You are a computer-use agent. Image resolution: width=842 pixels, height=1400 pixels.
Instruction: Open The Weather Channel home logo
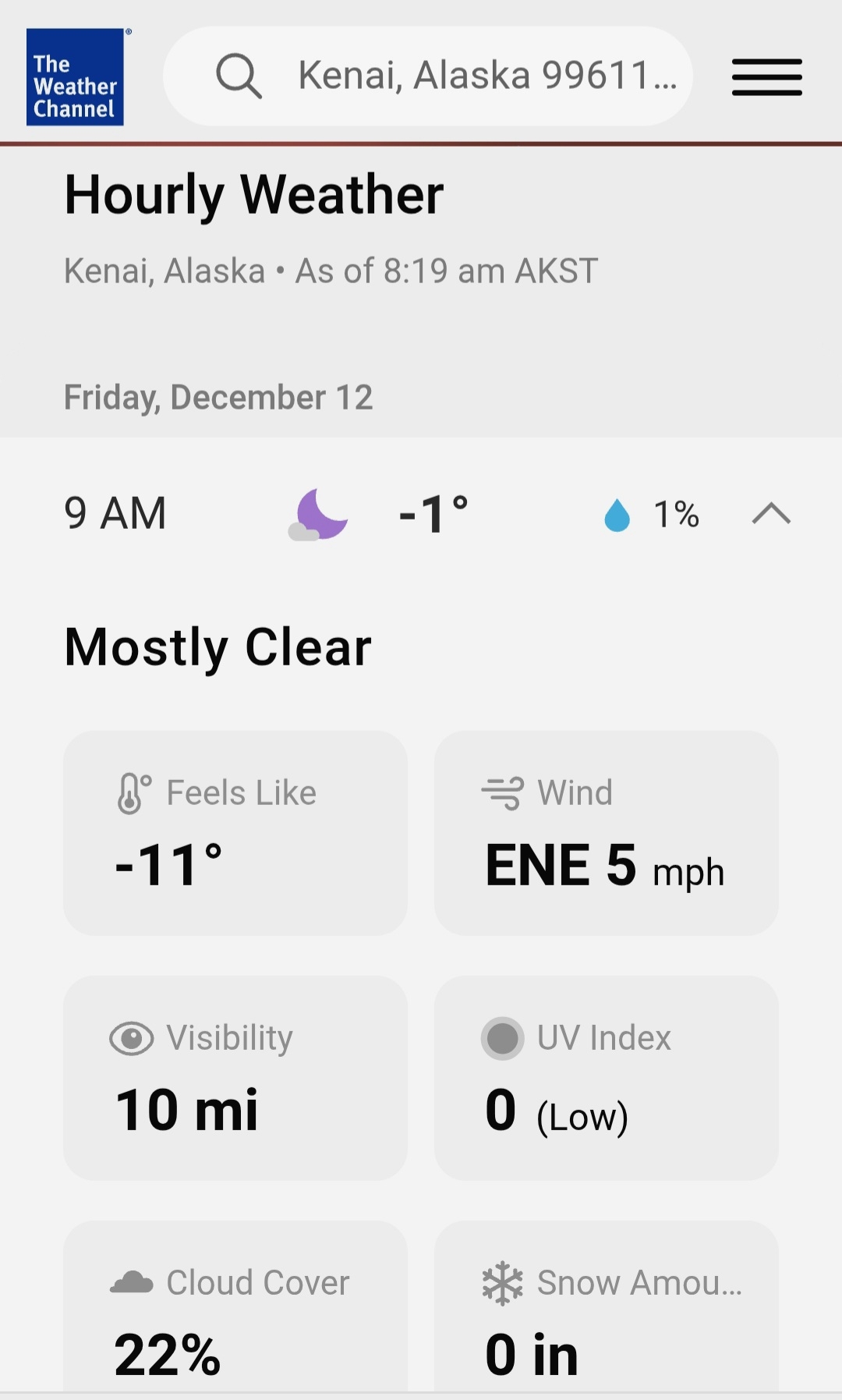75,77
